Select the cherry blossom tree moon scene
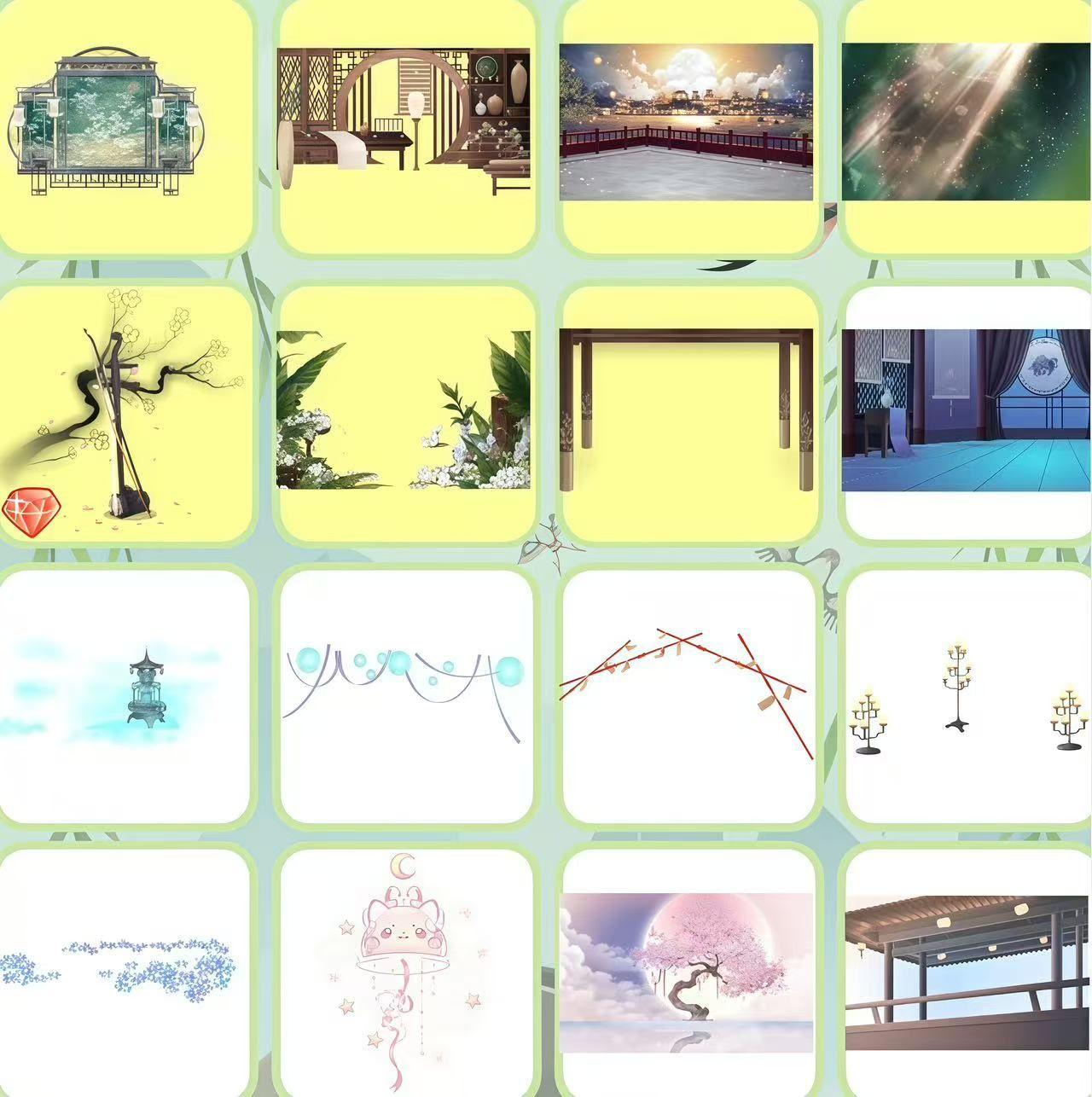 [687, 971]
